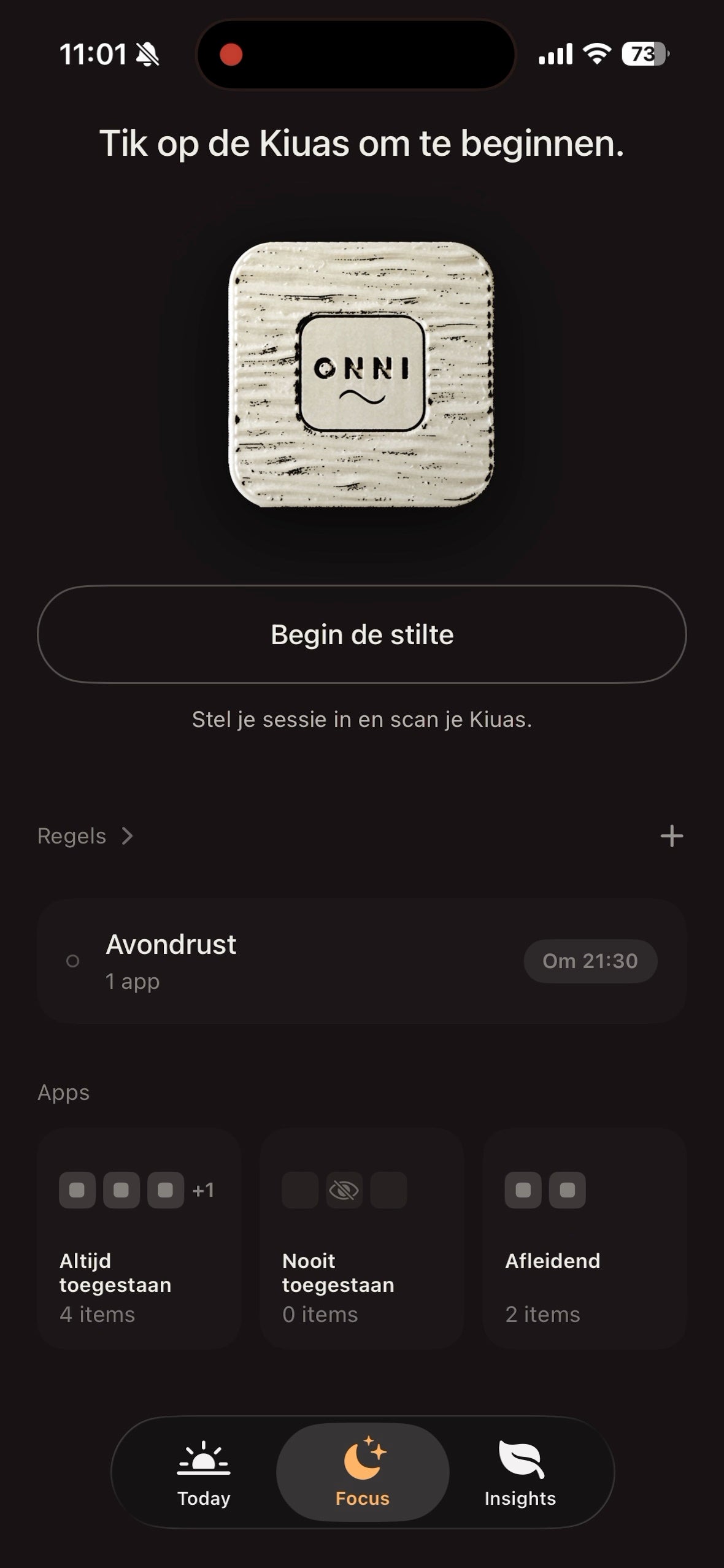Go to the Insights tab
Viewport: 724px width, 1568px height.
(x=520, y=1474)
